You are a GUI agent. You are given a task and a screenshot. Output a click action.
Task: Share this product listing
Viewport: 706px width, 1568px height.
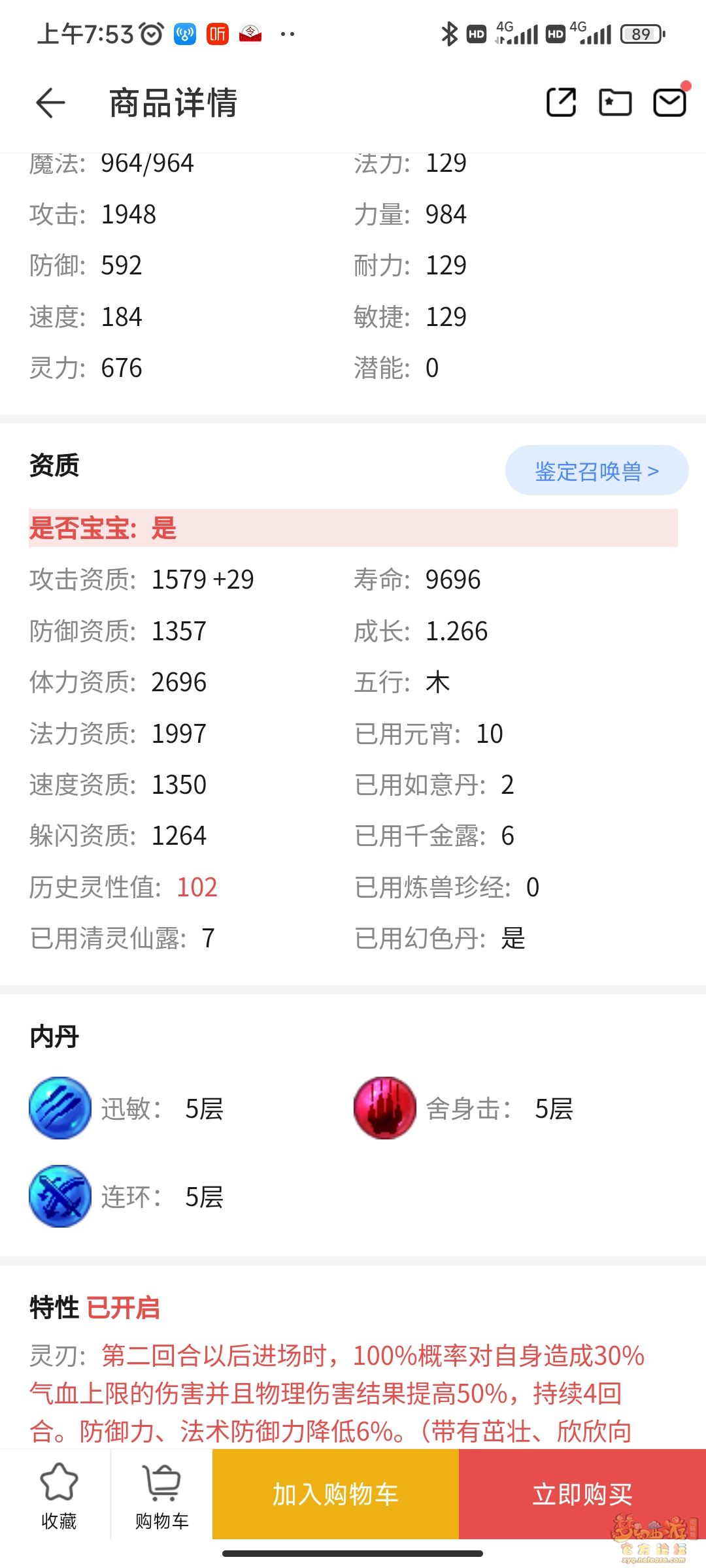coord(561,103)
